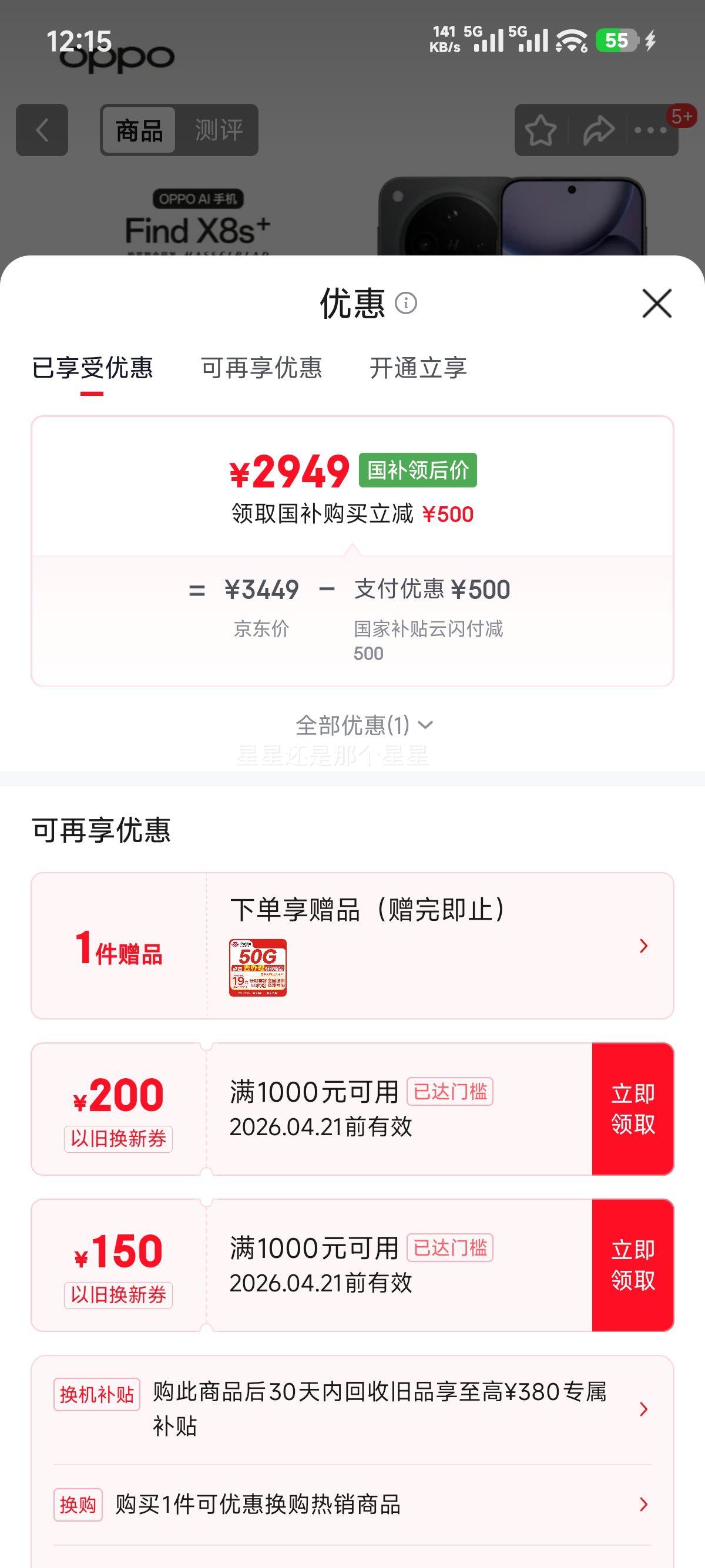Open the 可再享优惠 tab

pos(261,368)
